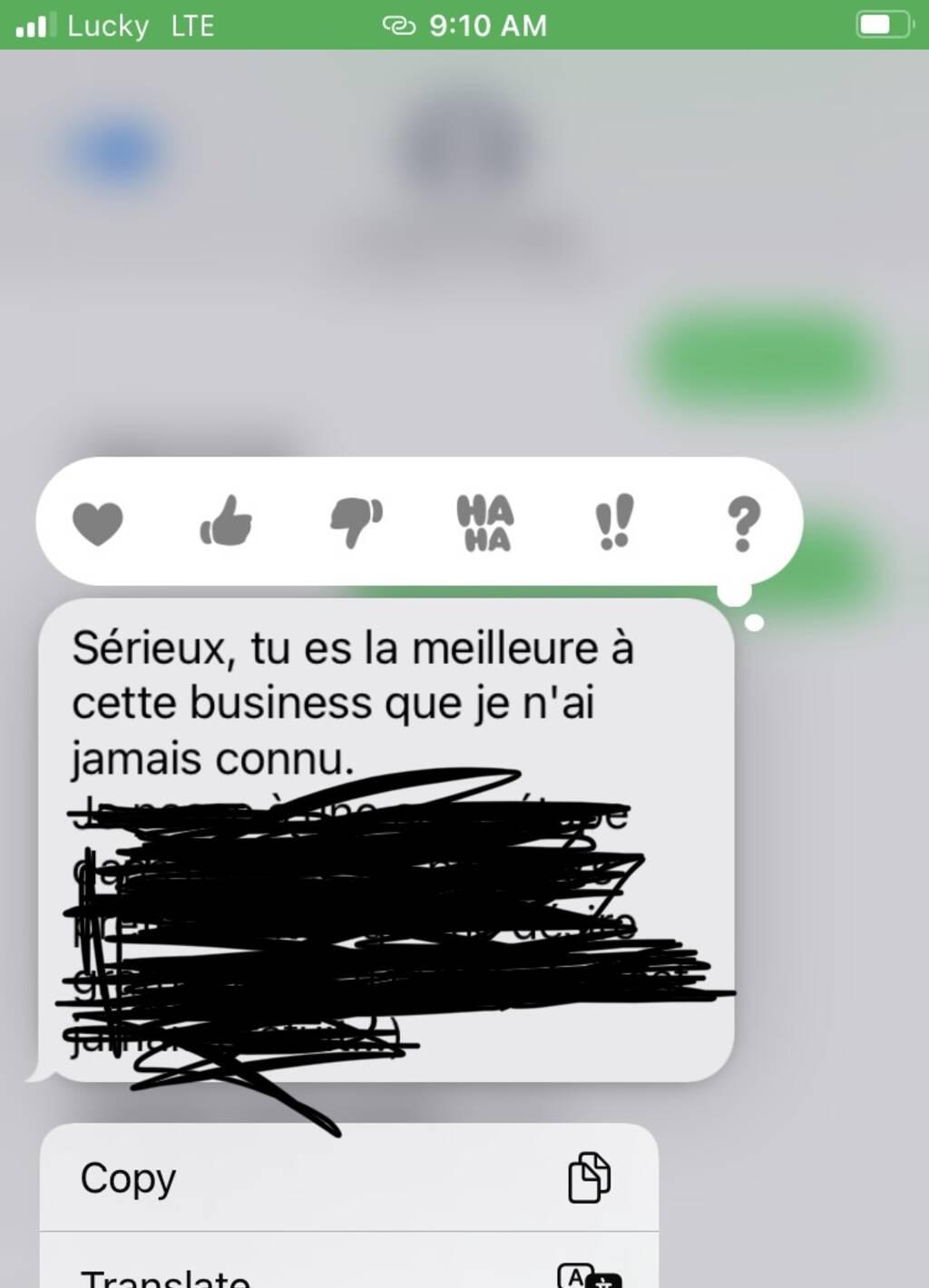React with the thumbs down tapback

pyautogui.click(x=356, y=523)
